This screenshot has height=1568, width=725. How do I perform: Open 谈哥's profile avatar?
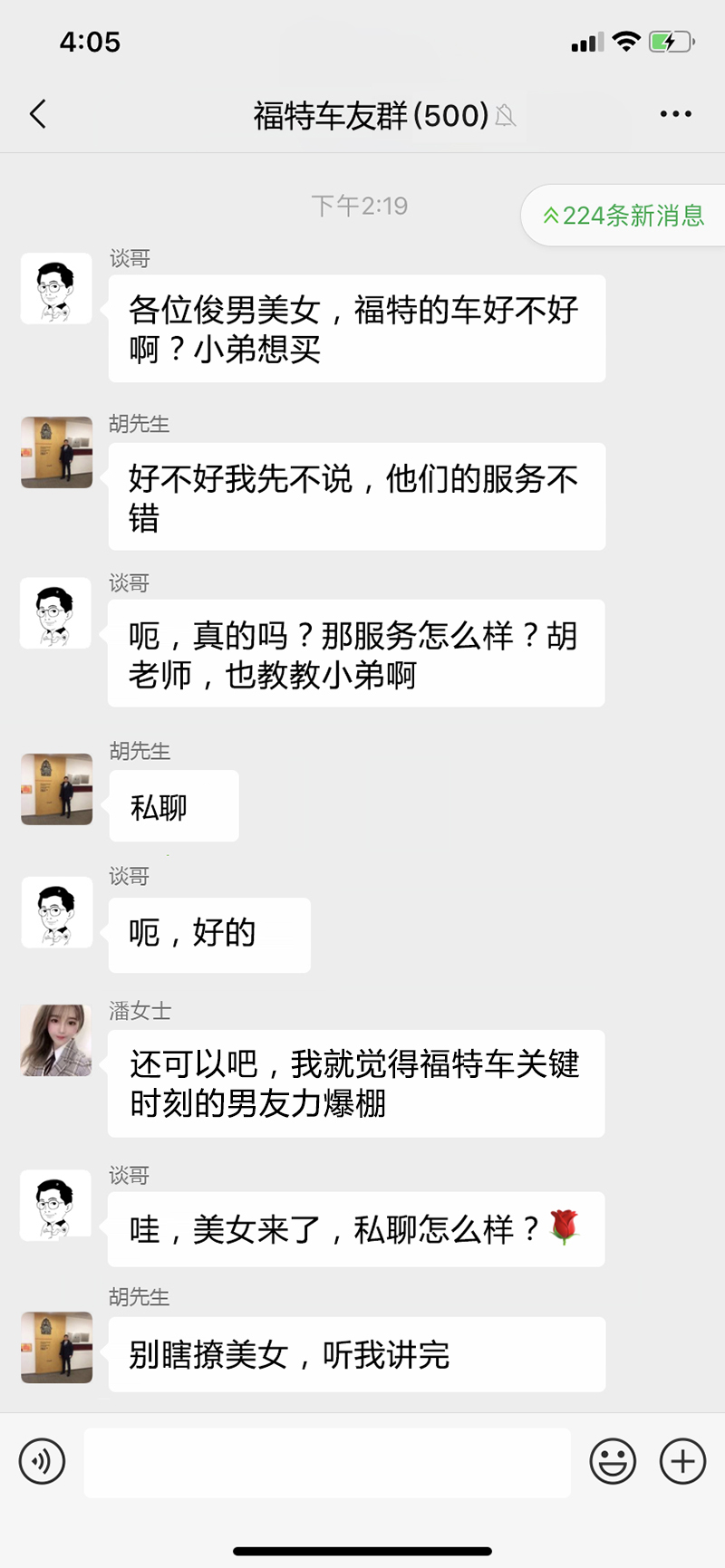pos(55,288)
